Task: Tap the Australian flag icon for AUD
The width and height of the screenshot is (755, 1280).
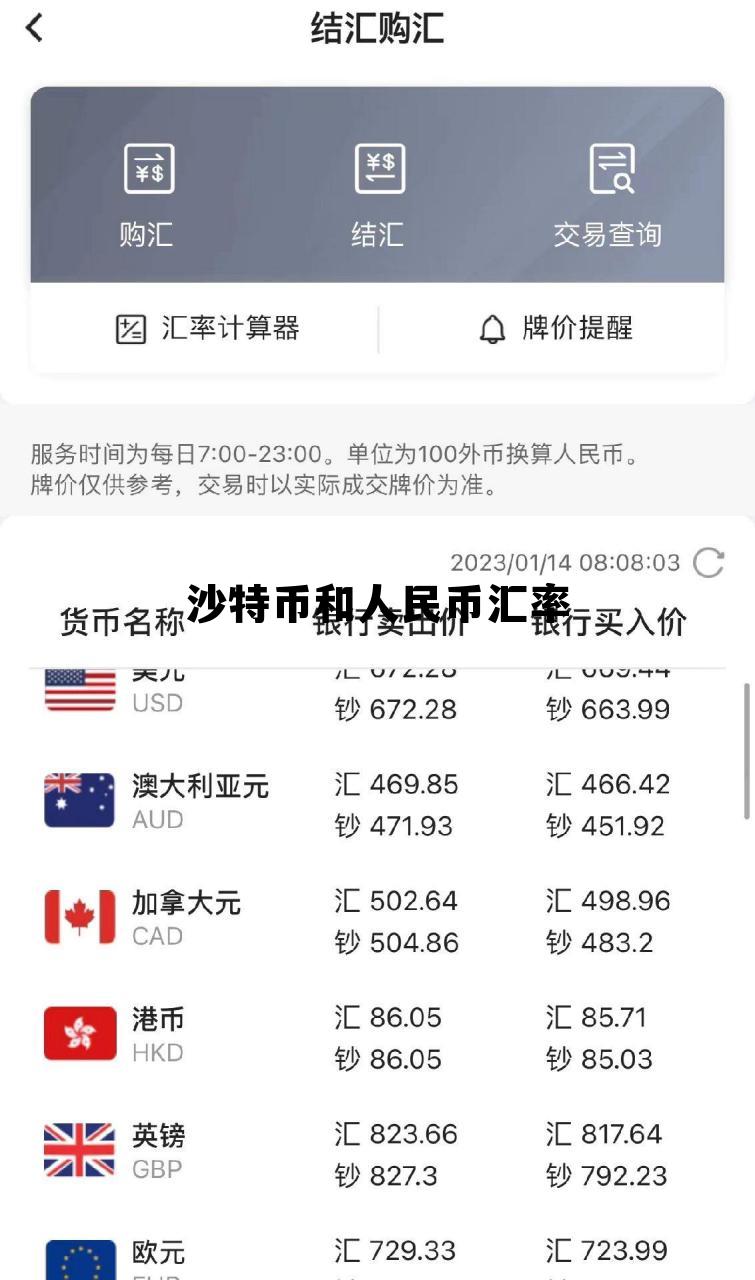Action: click(x=77, y=798)
